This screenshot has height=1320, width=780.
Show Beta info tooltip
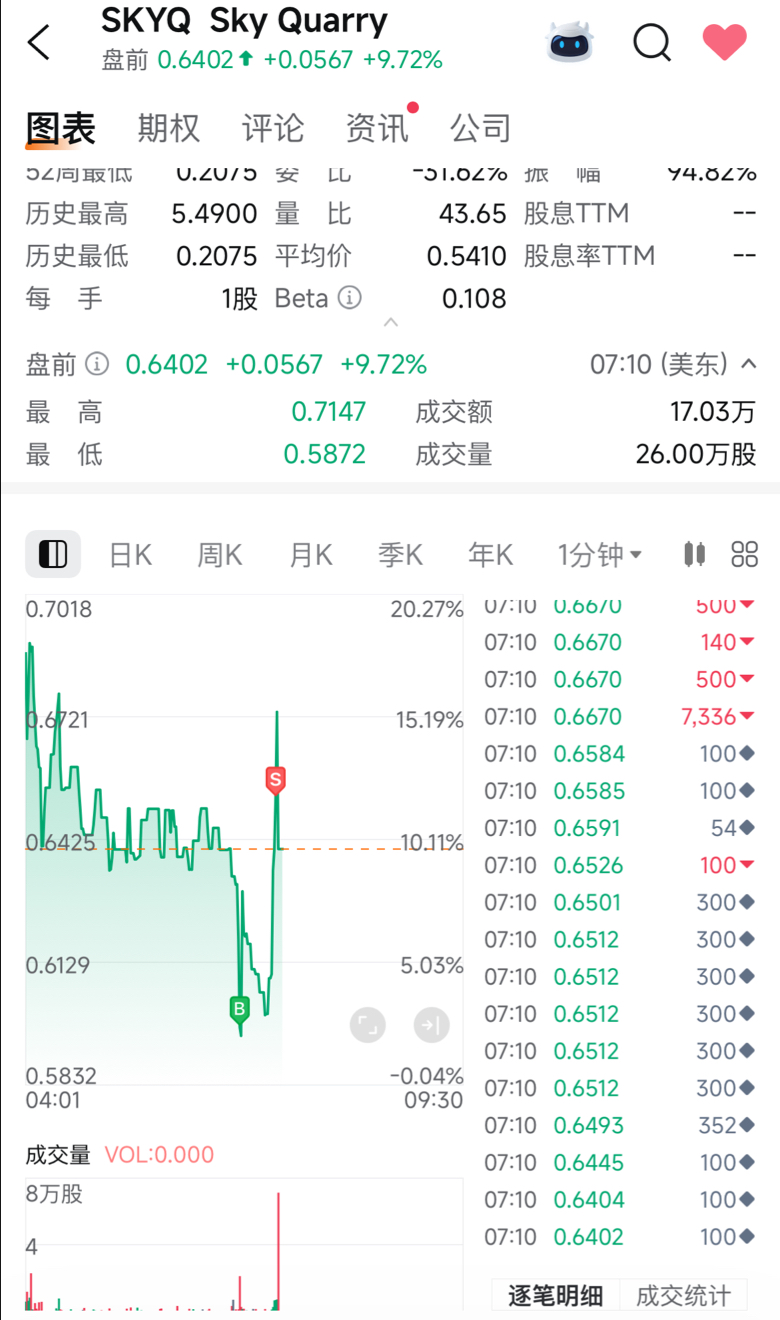(349, 298)
